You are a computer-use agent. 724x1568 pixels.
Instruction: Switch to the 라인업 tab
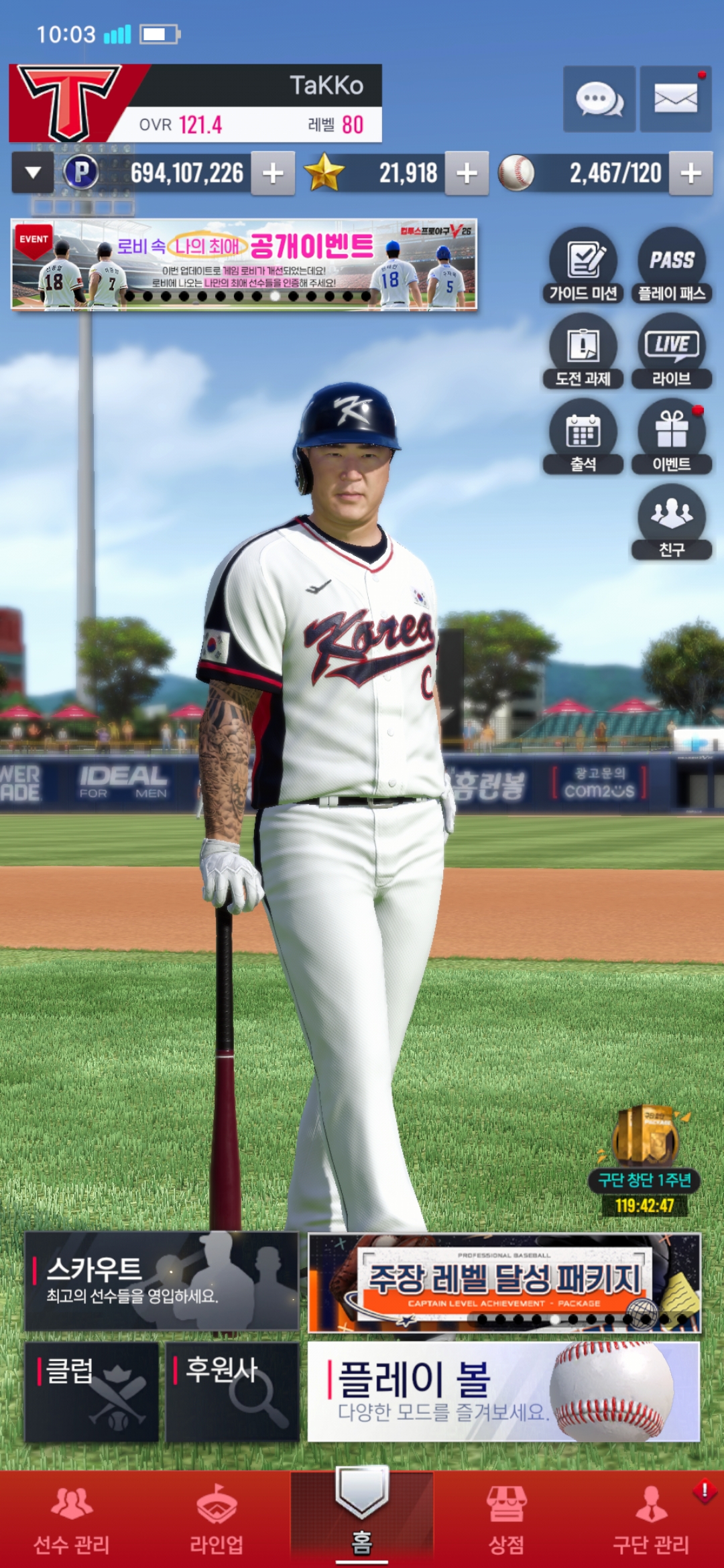[217, 1519]
